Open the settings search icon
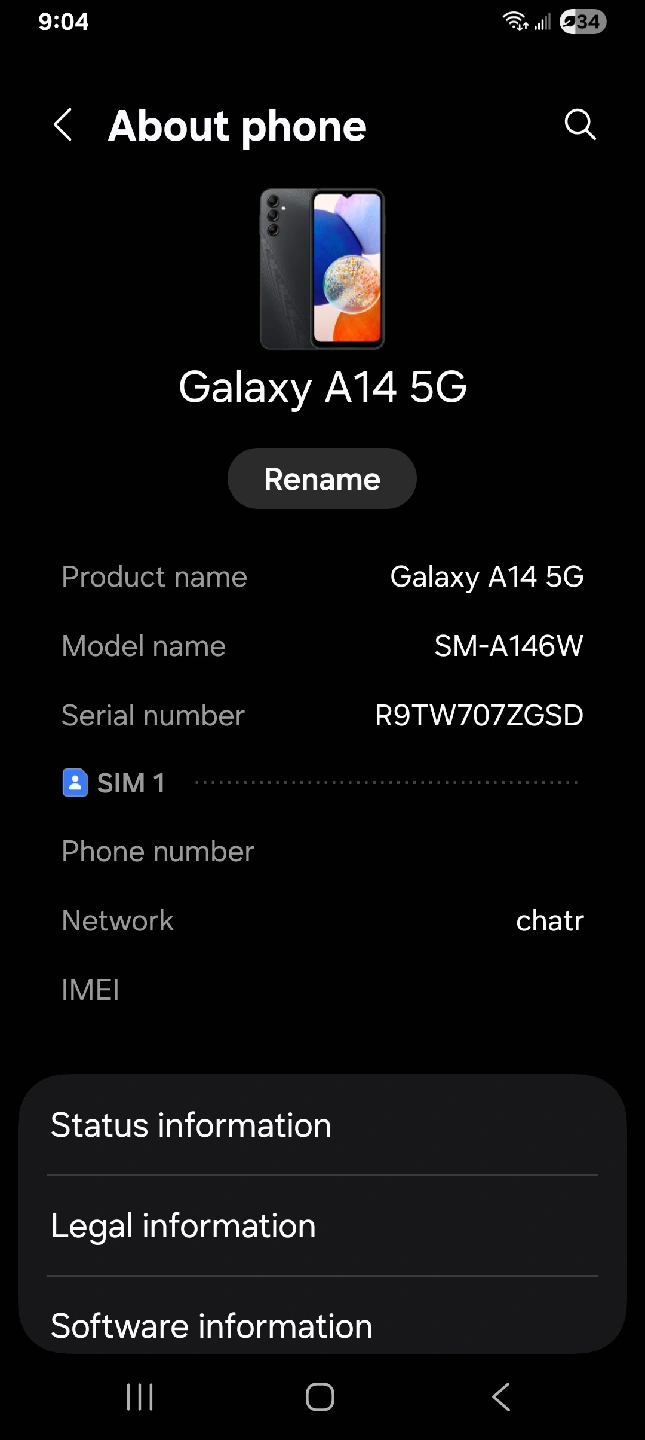Viewport: 645px width, 1440px height. (580, 125)
